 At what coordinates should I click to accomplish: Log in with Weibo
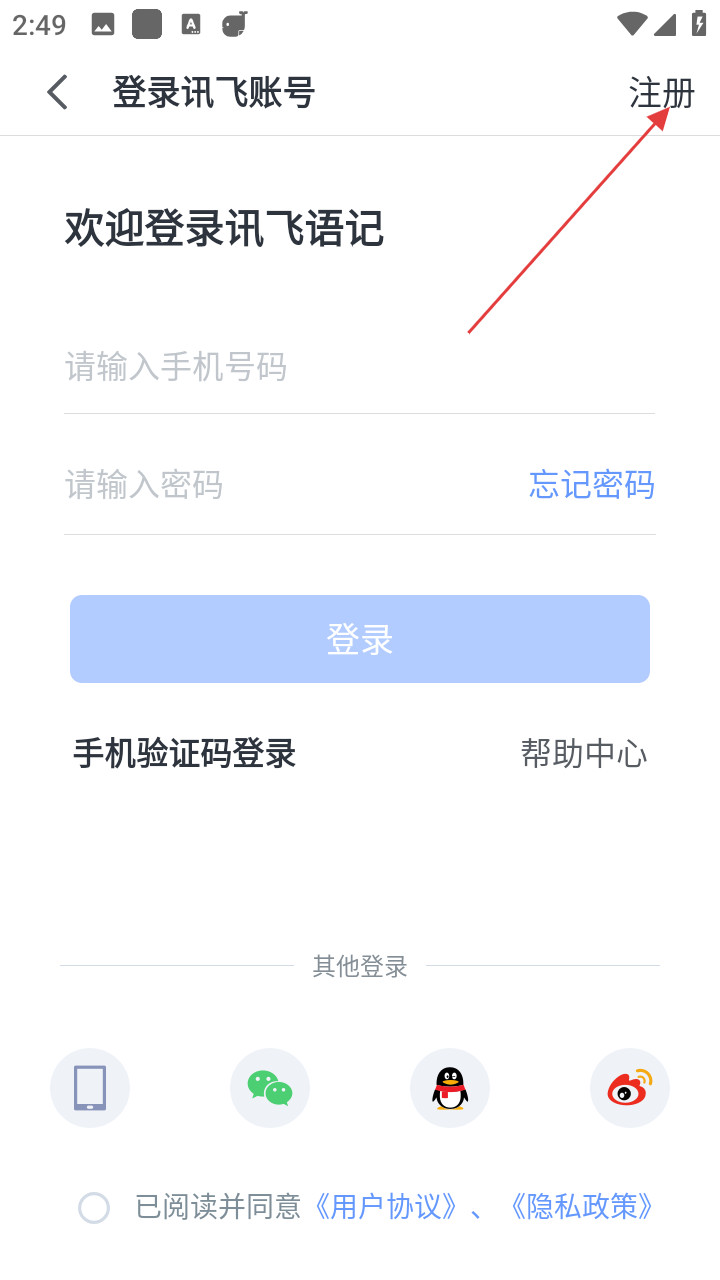coord(630,1088)
